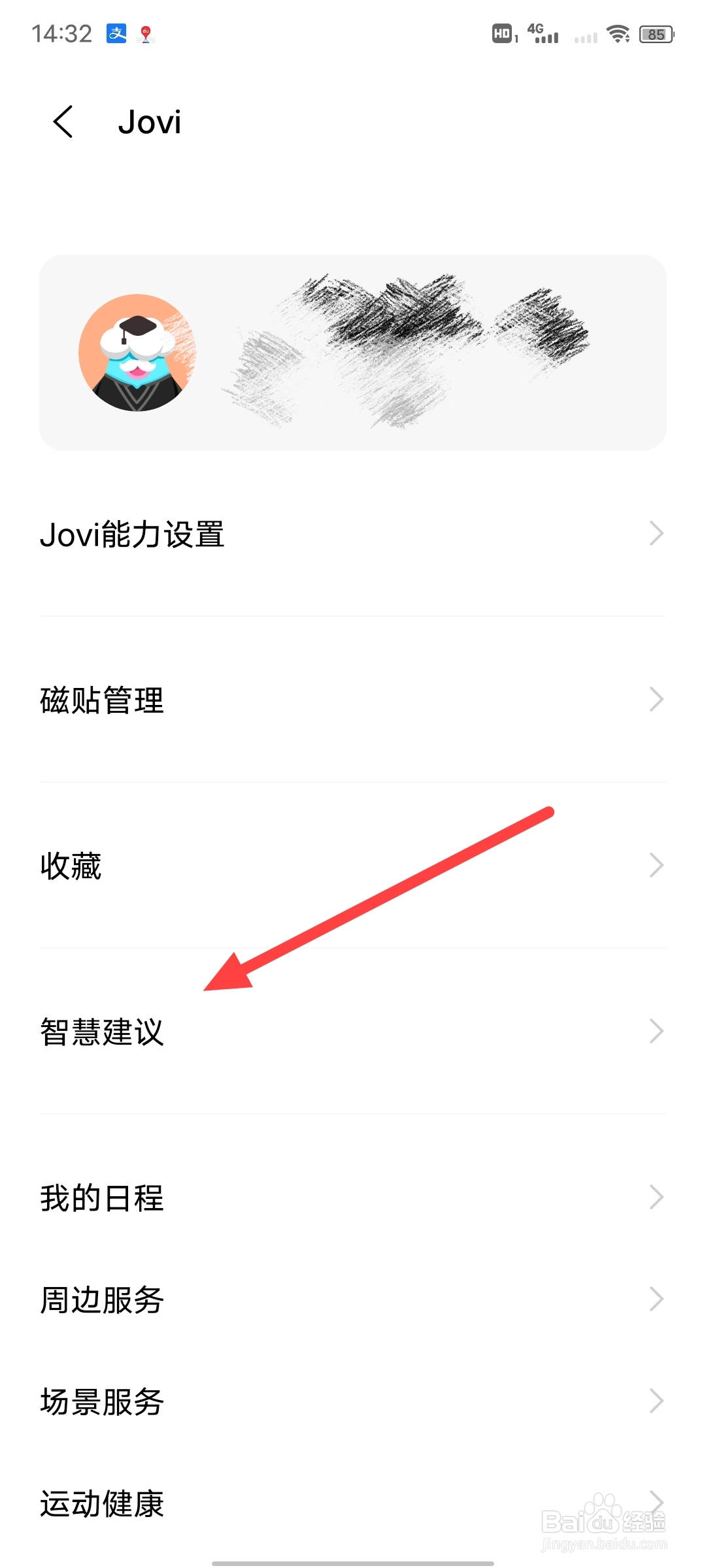Image resolution: width=706 pixels, height=1568 pixels.
Task: Click the back arrow to leave Jovi settings
Action: (x=62, y=123)
